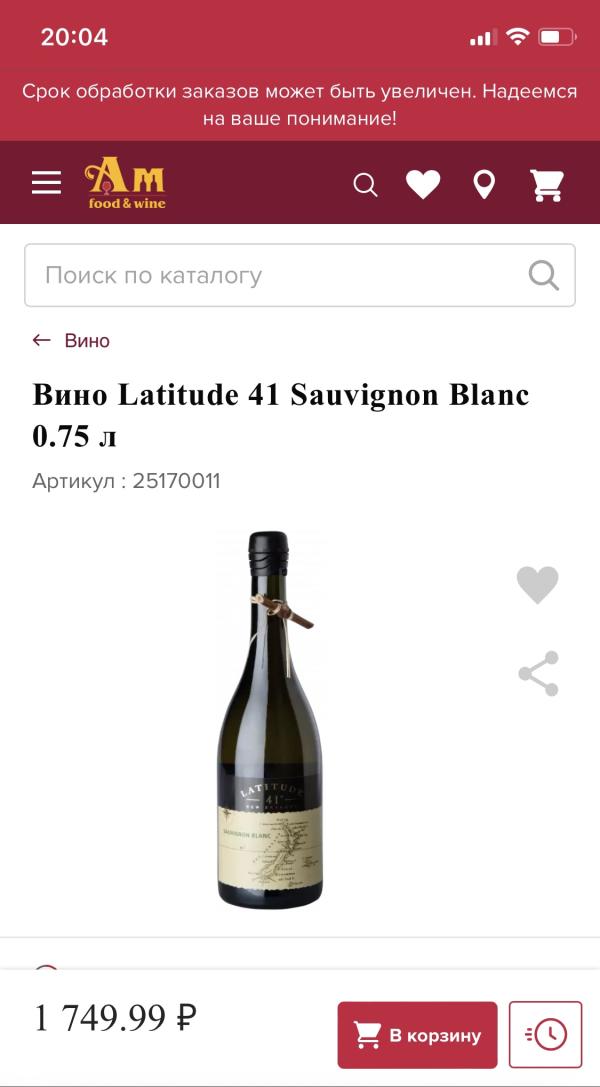Tap the quick order clock button
This screenshot has height=1087, width=600.
coord(545,1035)
